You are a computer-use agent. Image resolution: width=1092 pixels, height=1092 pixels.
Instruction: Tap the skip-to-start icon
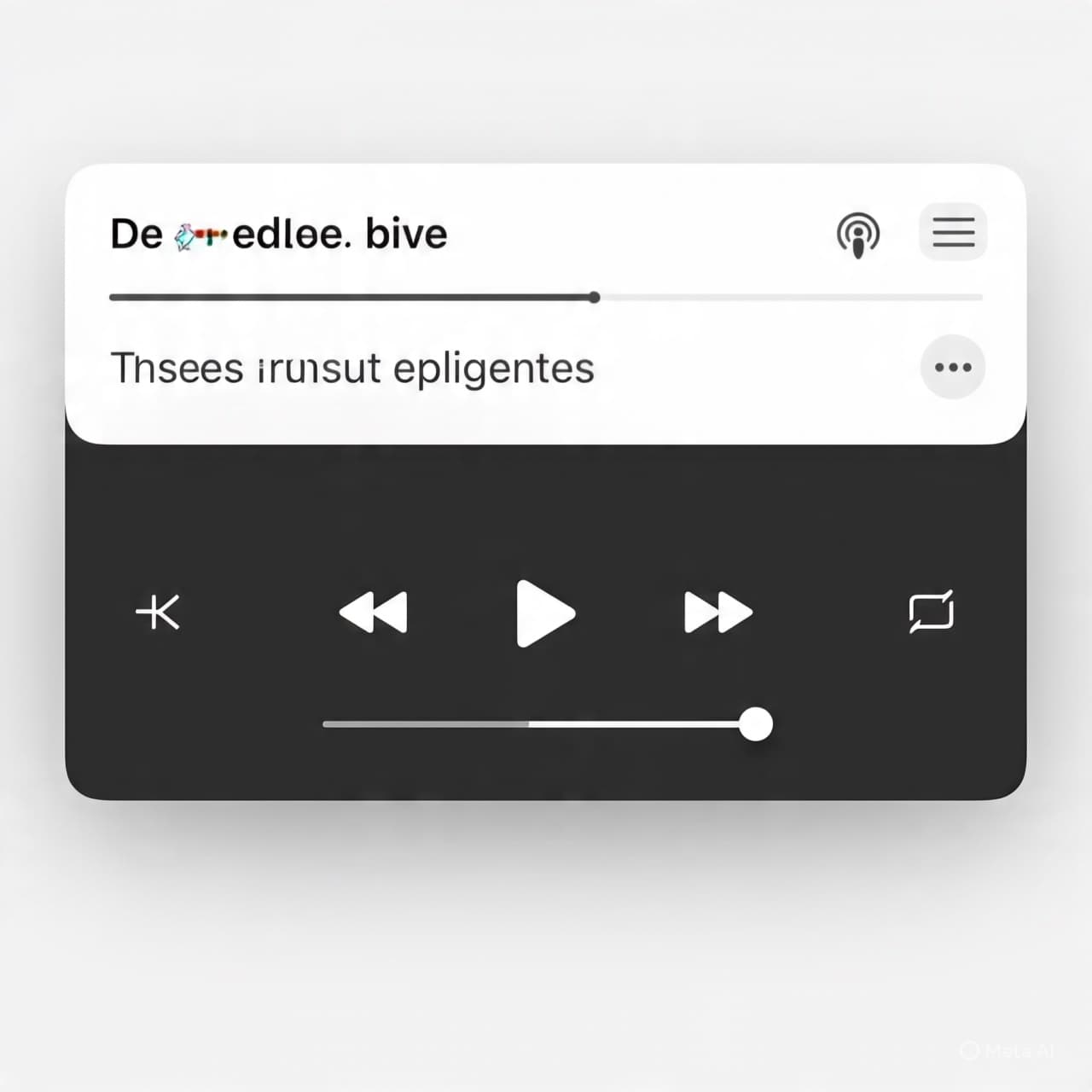coord(159,613)
